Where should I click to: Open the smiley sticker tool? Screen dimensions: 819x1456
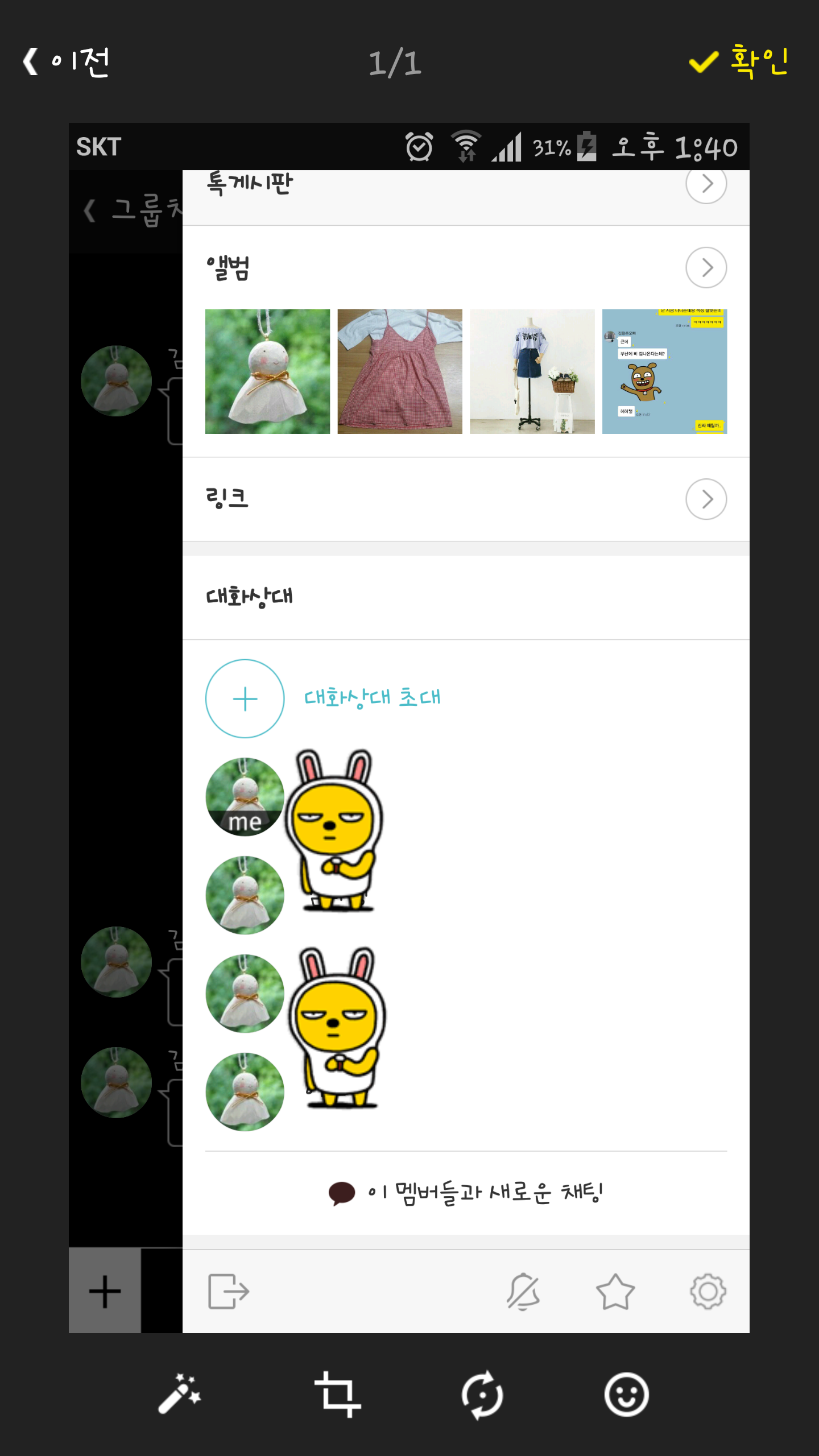[626, 1395]
